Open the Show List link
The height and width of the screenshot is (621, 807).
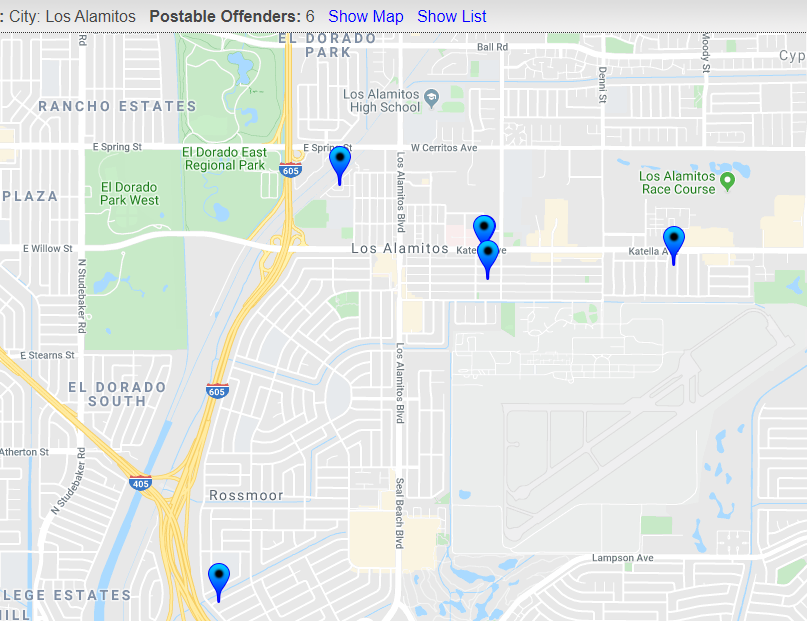point(451,16)
